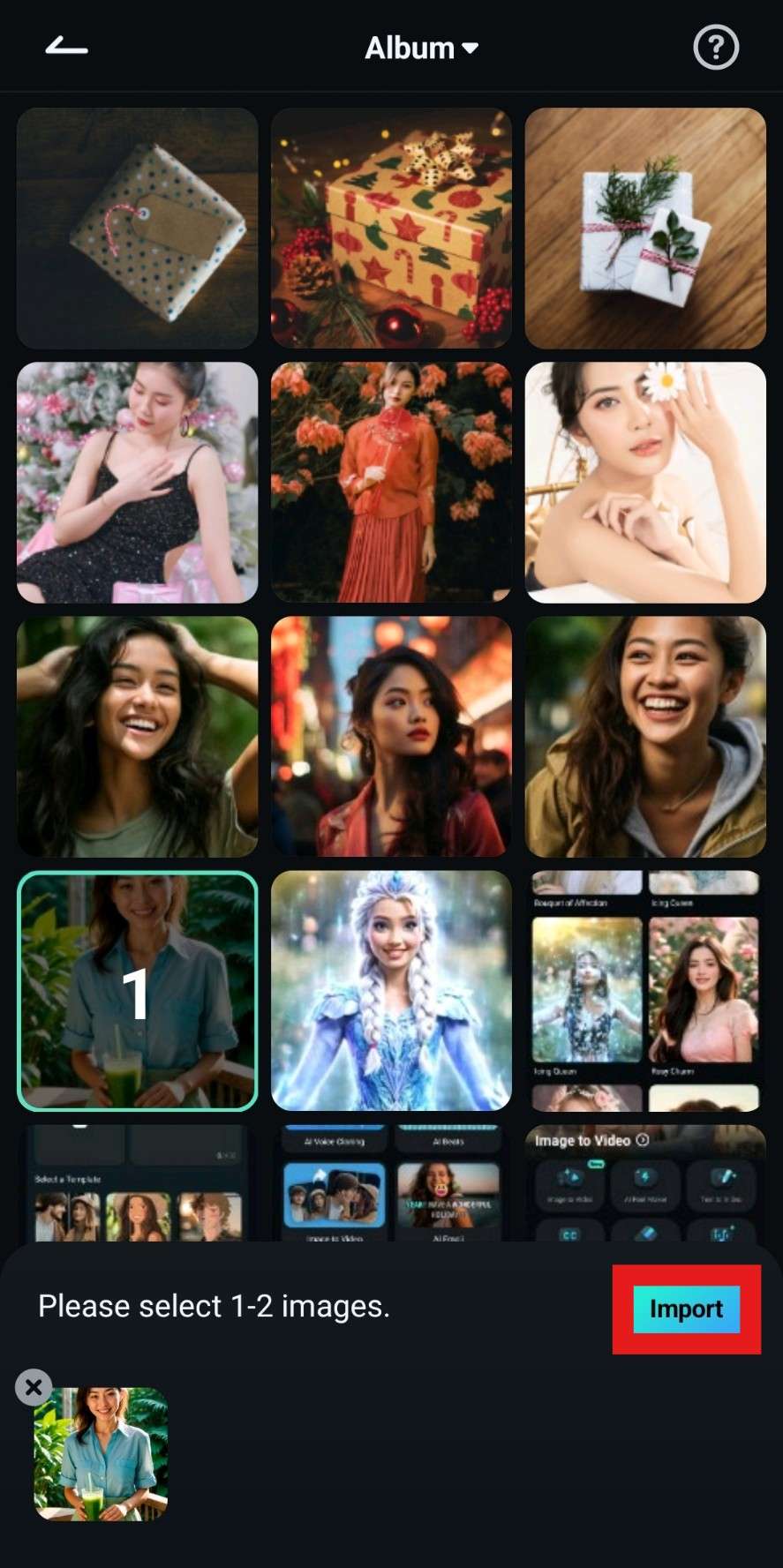The width and height of the screenshot is (783, 1568).
Task: Open the help question mark icon
Action: tap(715, 47)
